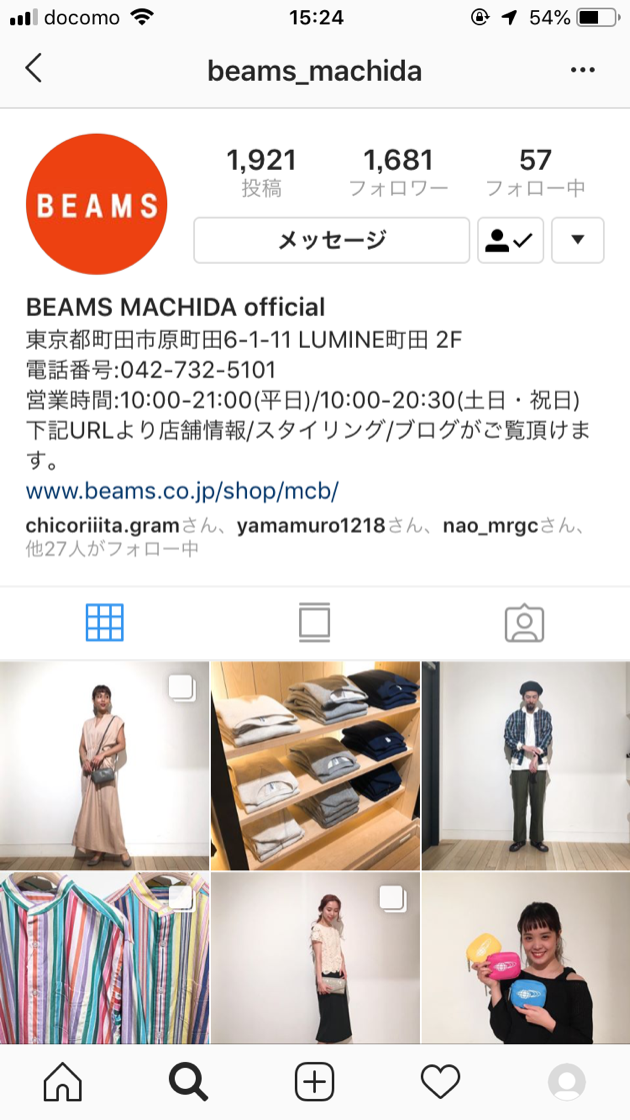Expand suggested accounts dropdown arrow
The image size is (630, 1120).
(577, 240)
